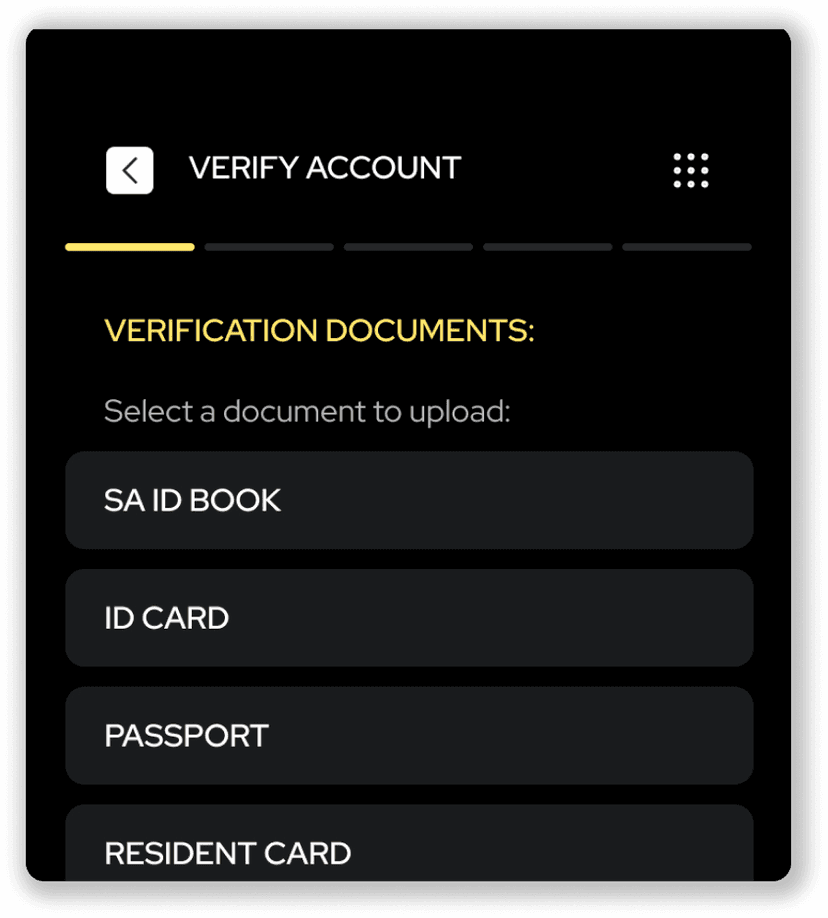Viewport: 828px width, 918px height.
Task: Select the middle progress bar segment
Action: 407,246
